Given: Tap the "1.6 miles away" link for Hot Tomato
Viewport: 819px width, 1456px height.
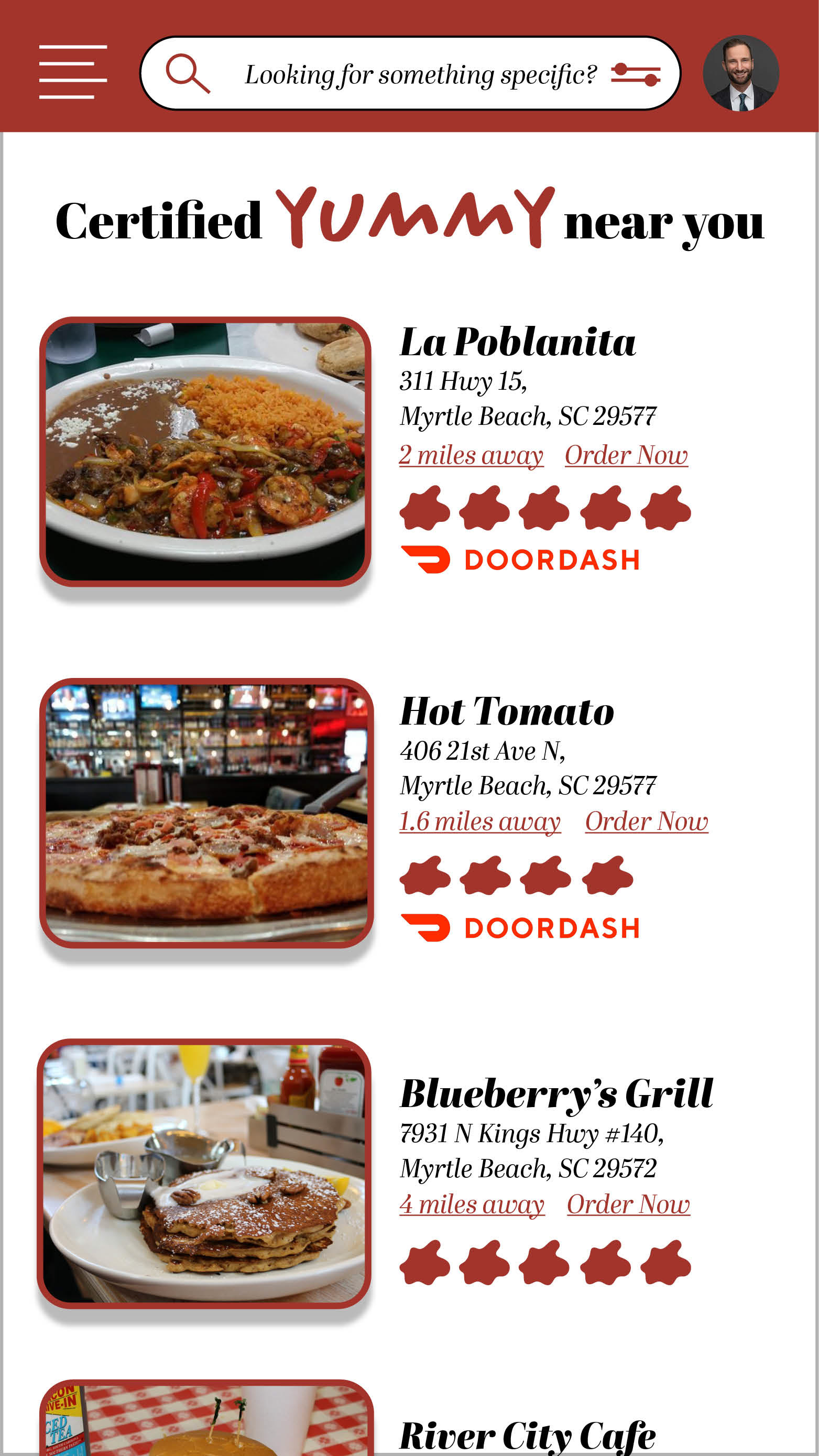Looking at the screenshot, I should (x=480, y=822).
